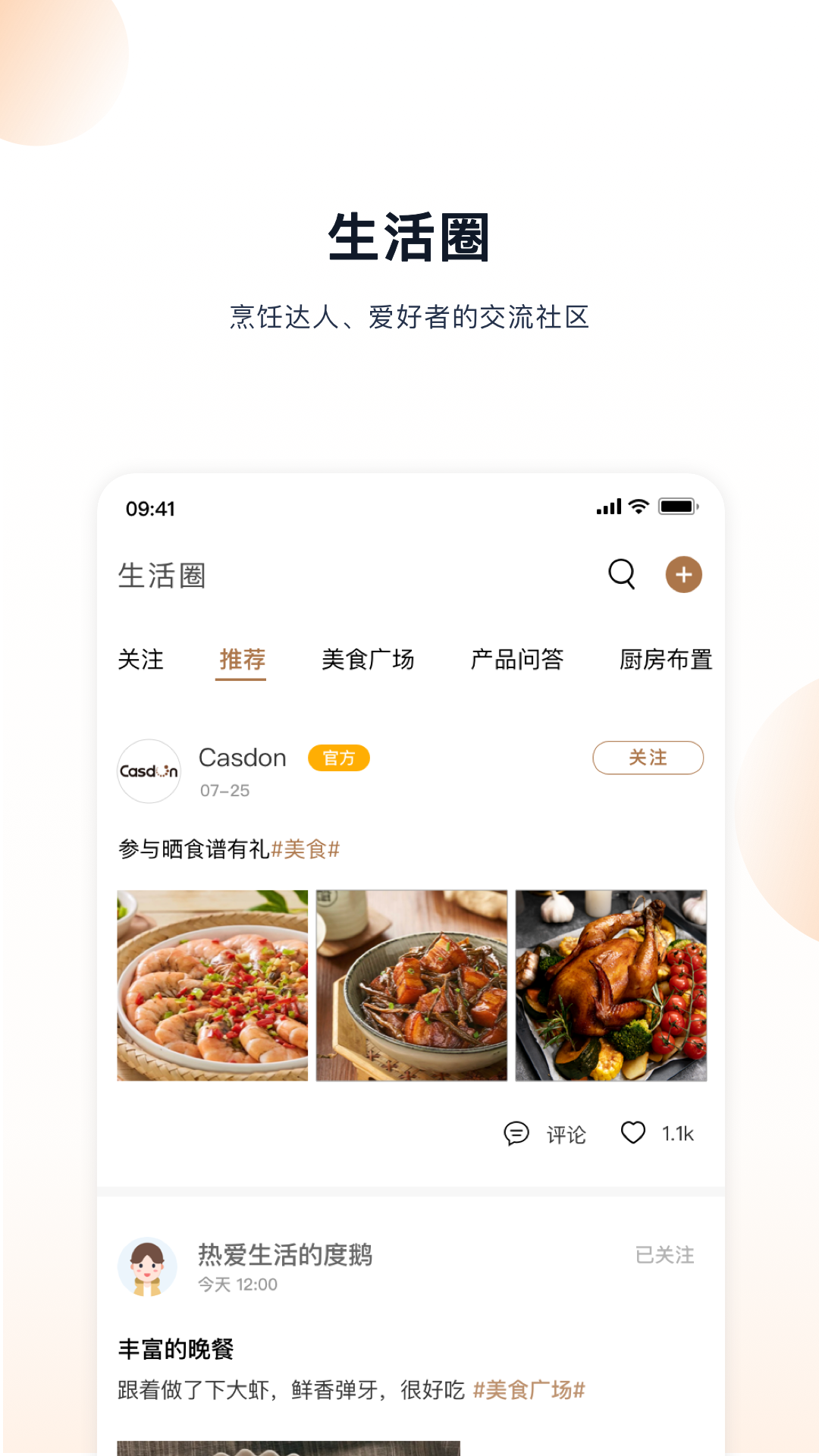Open comments via the speech bubble icon
The width and height of the screenshot is (819, 1456).
pos(516,1133)
